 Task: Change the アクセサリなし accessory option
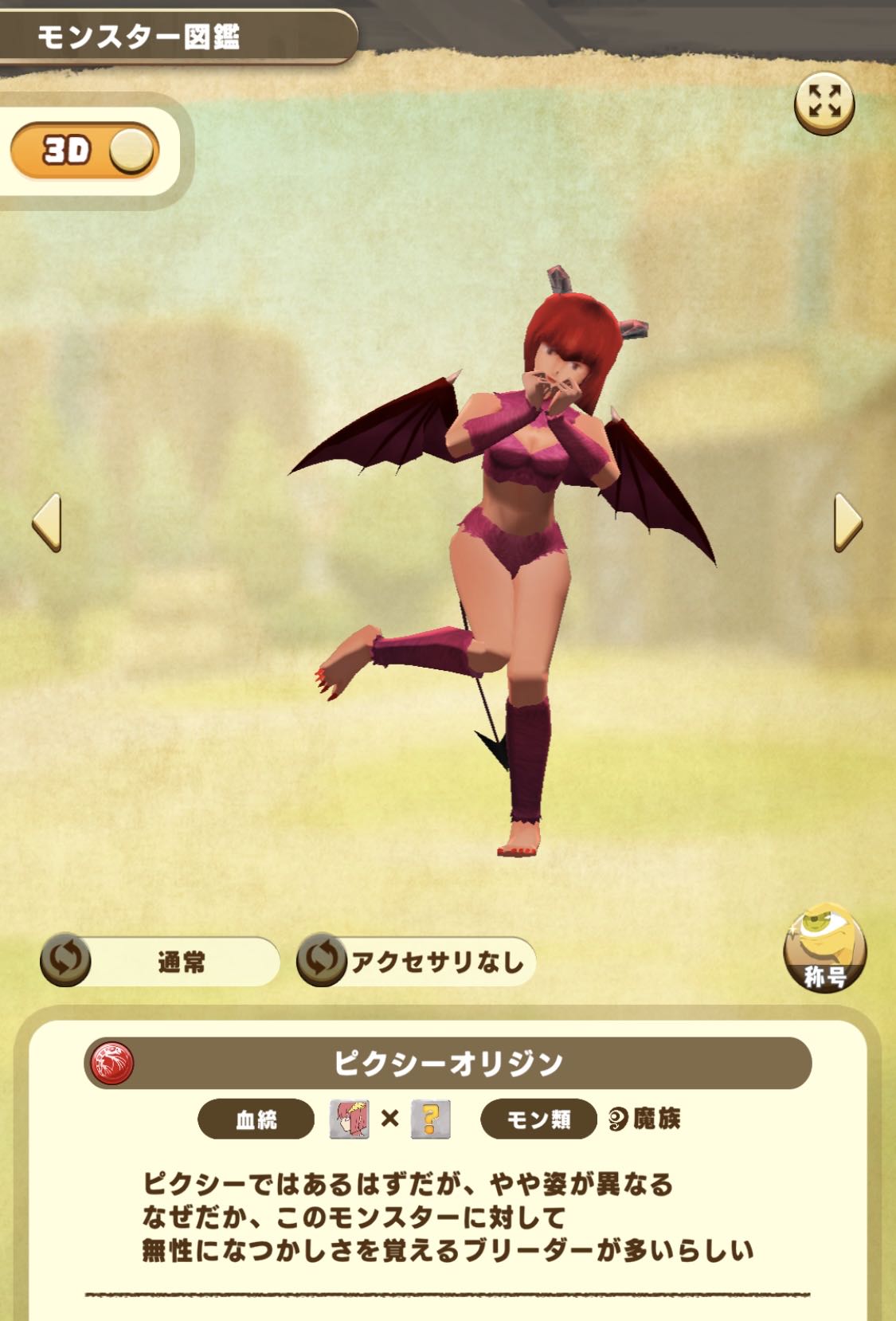[x=322, y=960]
